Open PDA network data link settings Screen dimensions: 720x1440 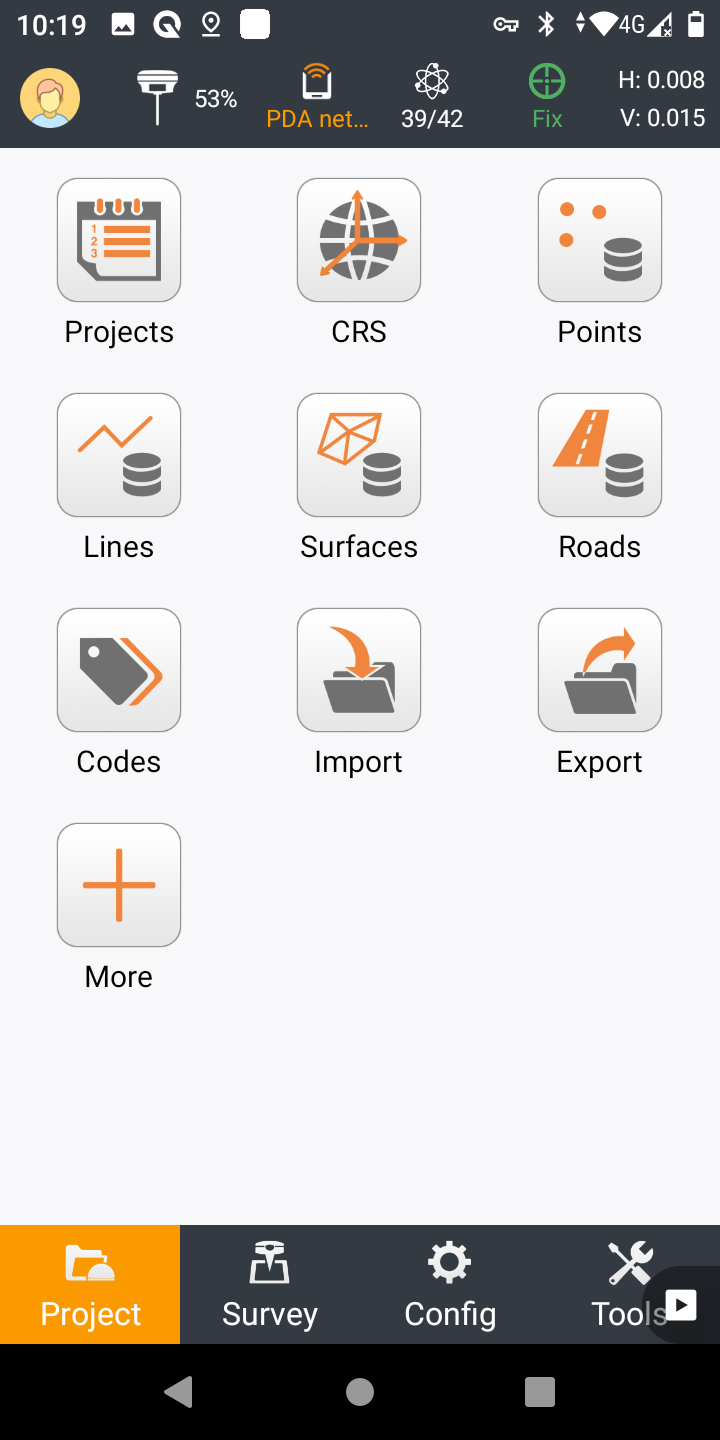pyautogui.click(x=317, y=98)
